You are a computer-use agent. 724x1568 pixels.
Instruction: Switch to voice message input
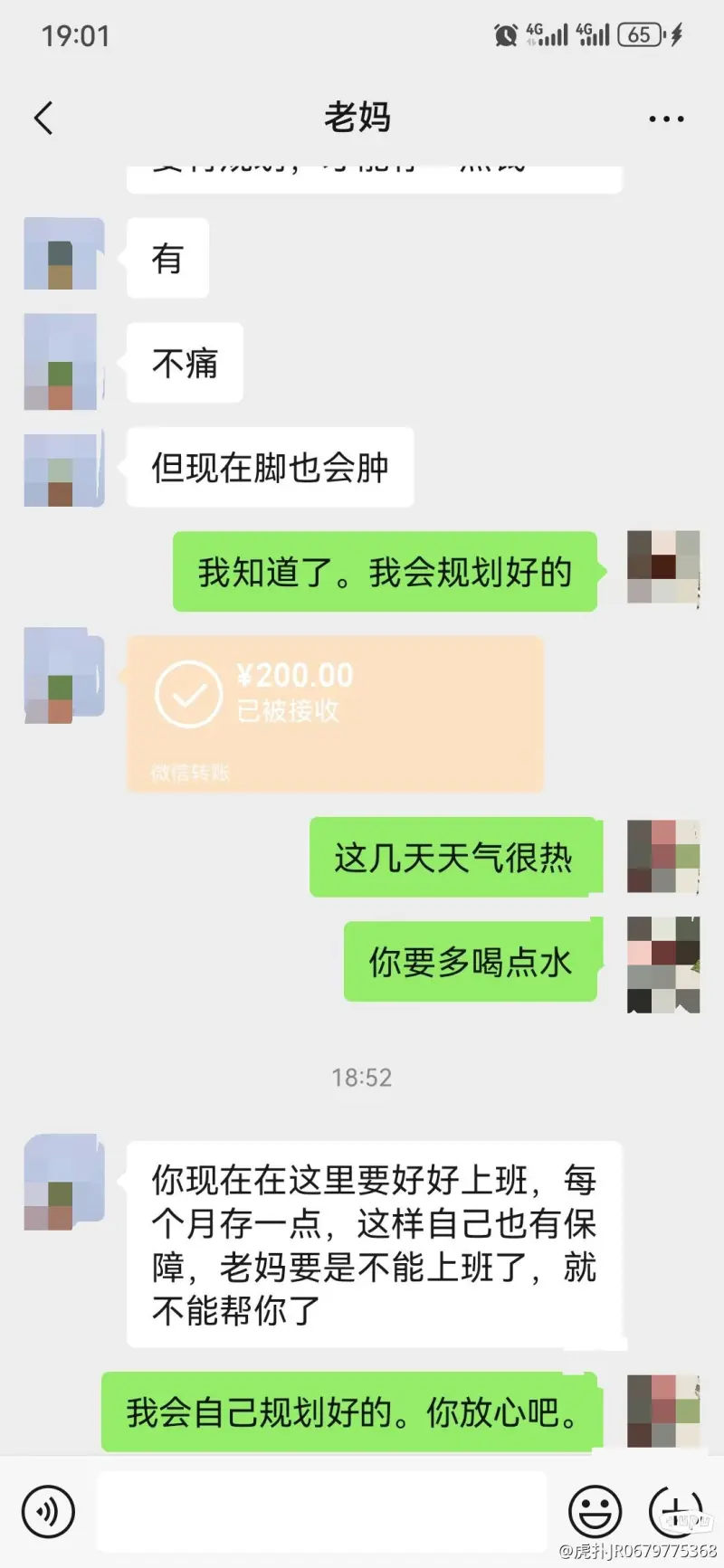point(47,1510)
